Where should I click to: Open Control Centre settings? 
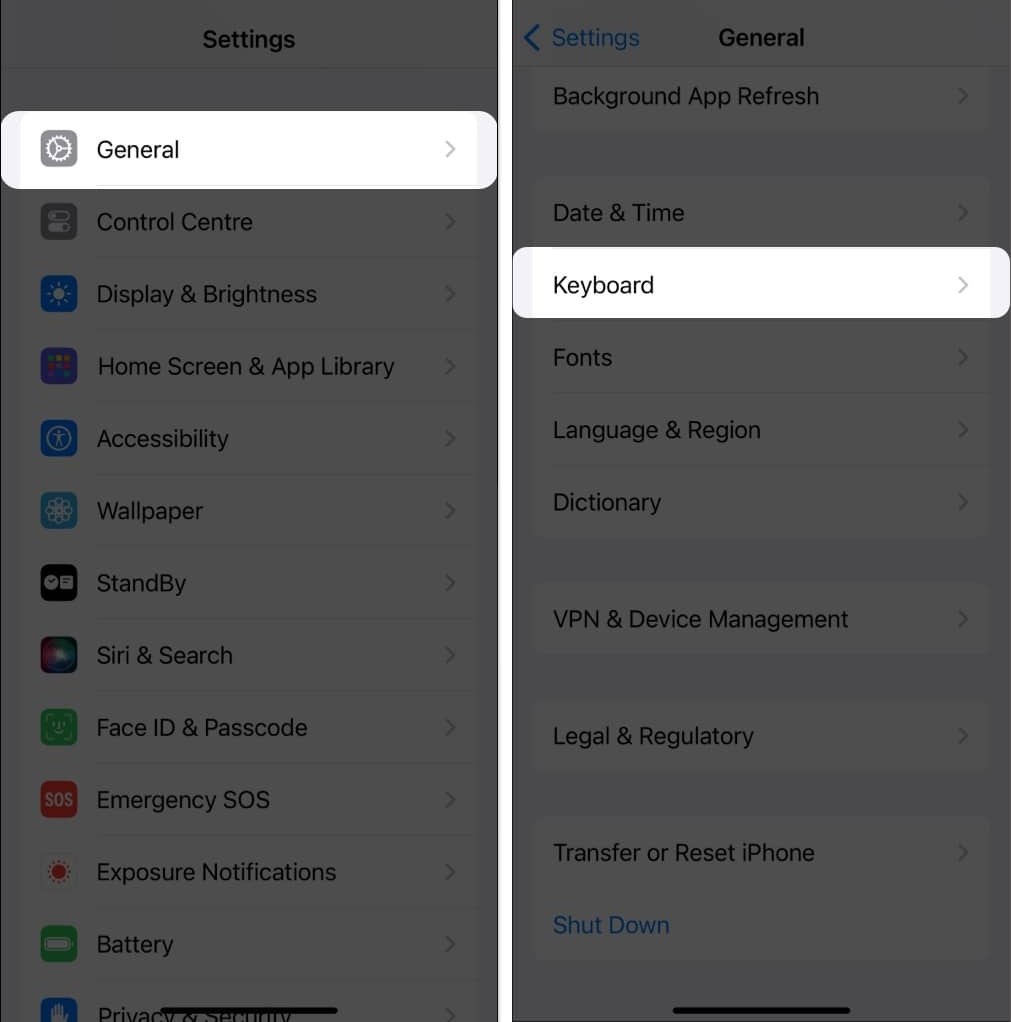[x=248, y=222]
